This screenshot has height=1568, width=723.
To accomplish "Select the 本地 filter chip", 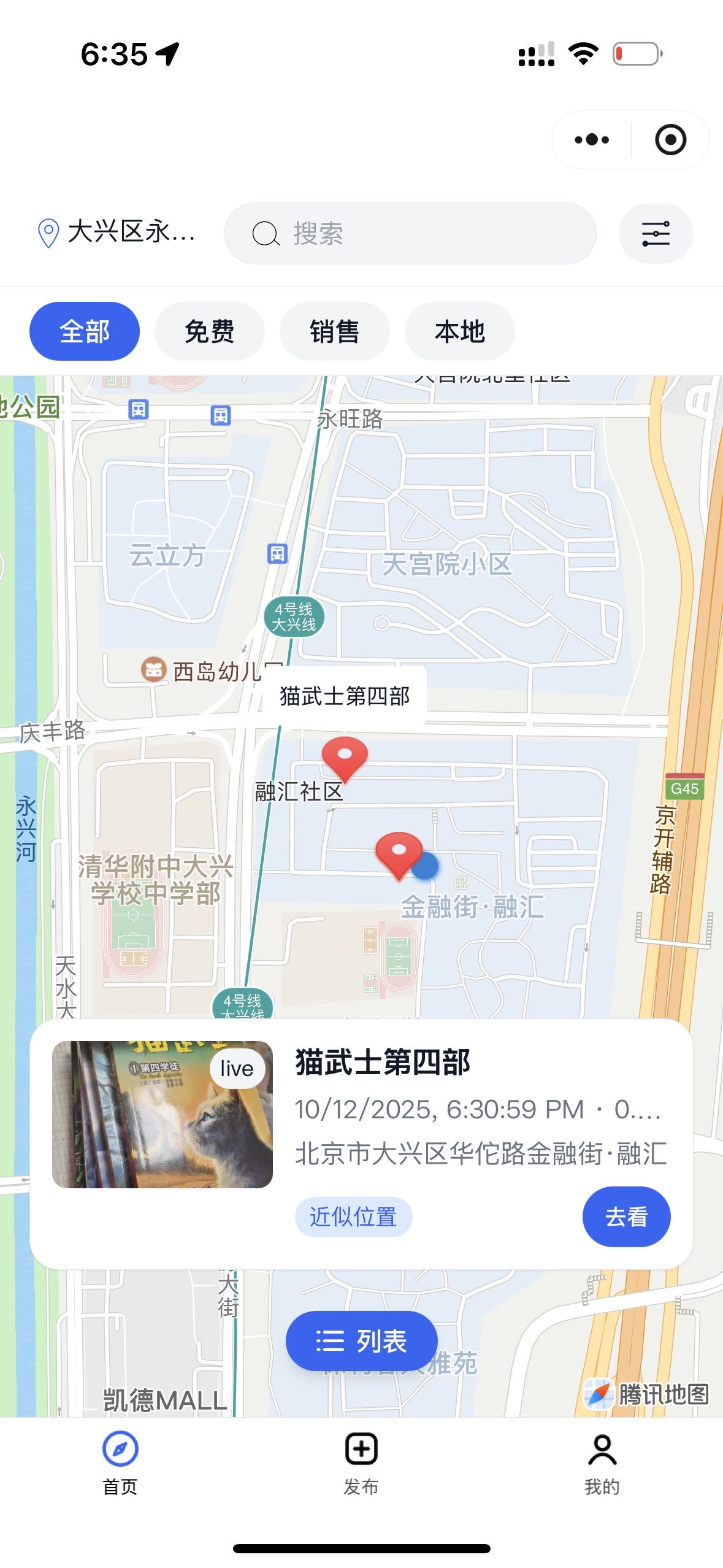I will click(459, 331).
